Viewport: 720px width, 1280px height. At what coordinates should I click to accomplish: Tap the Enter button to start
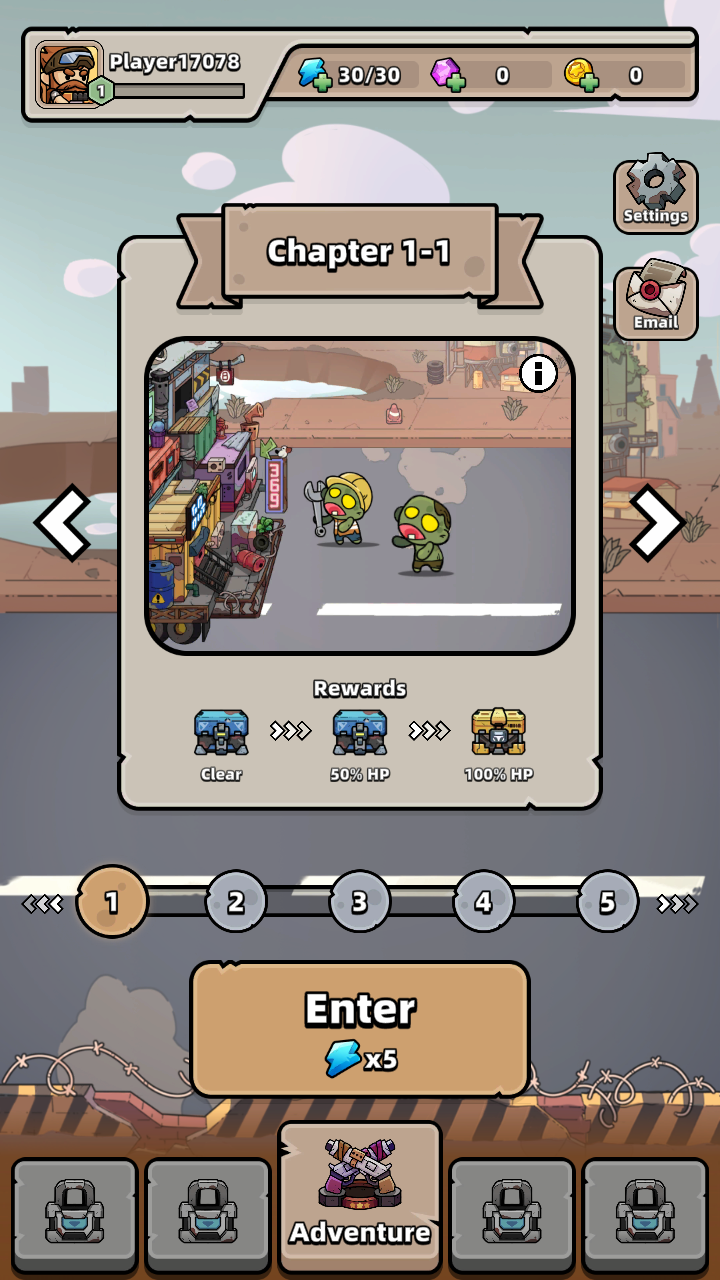pos(360,1030)
